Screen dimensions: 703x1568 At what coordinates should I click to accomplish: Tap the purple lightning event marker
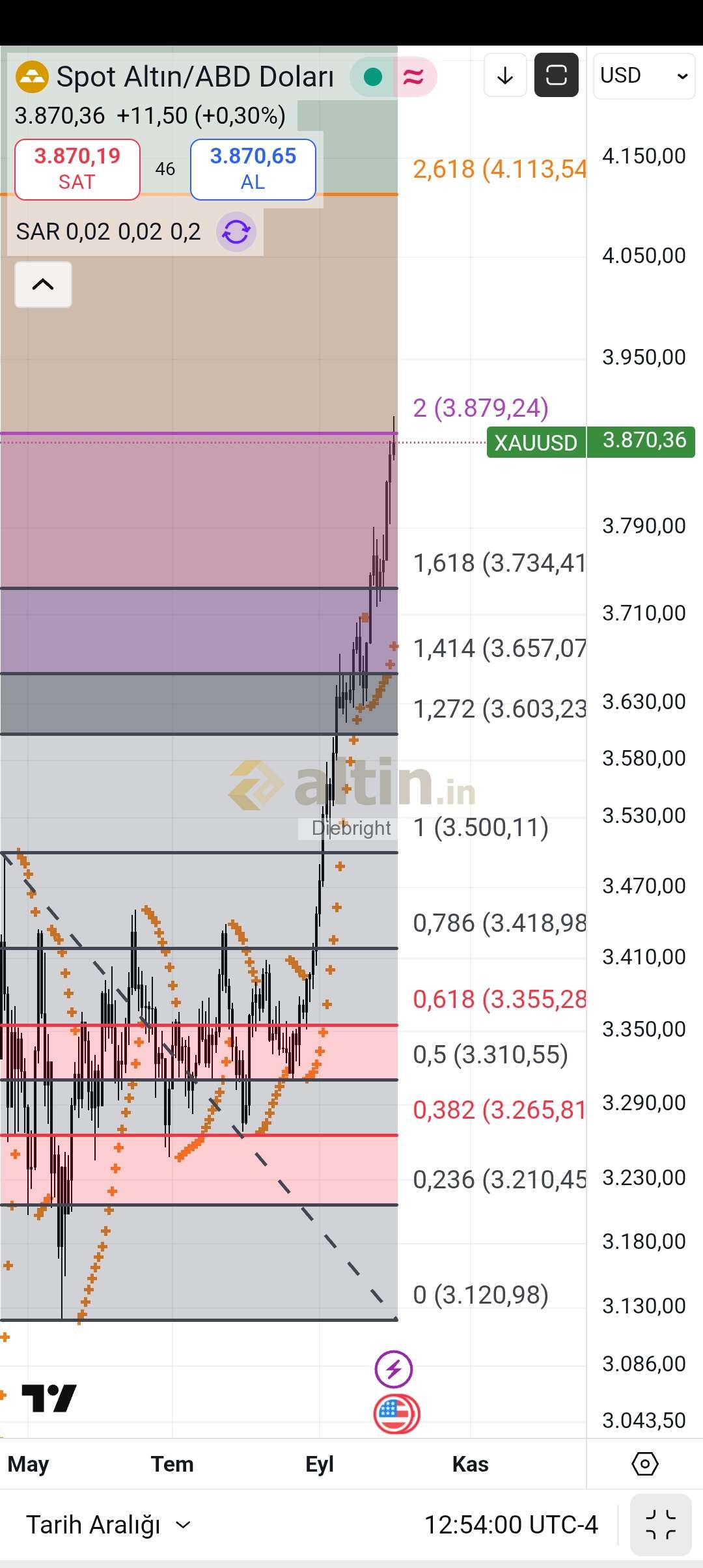pos(393,1369)
